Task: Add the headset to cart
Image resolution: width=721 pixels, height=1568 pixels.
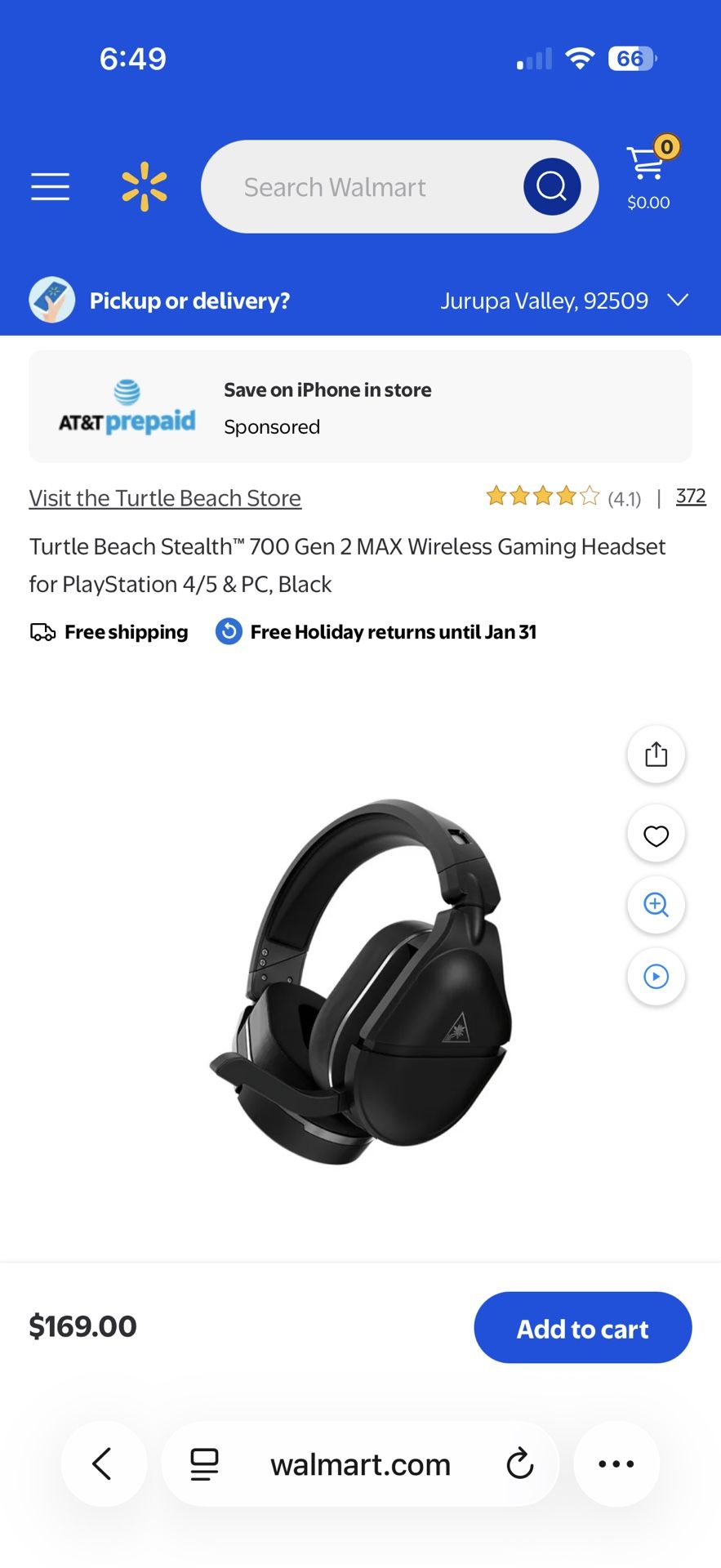Action: [x=582, y=1328]
